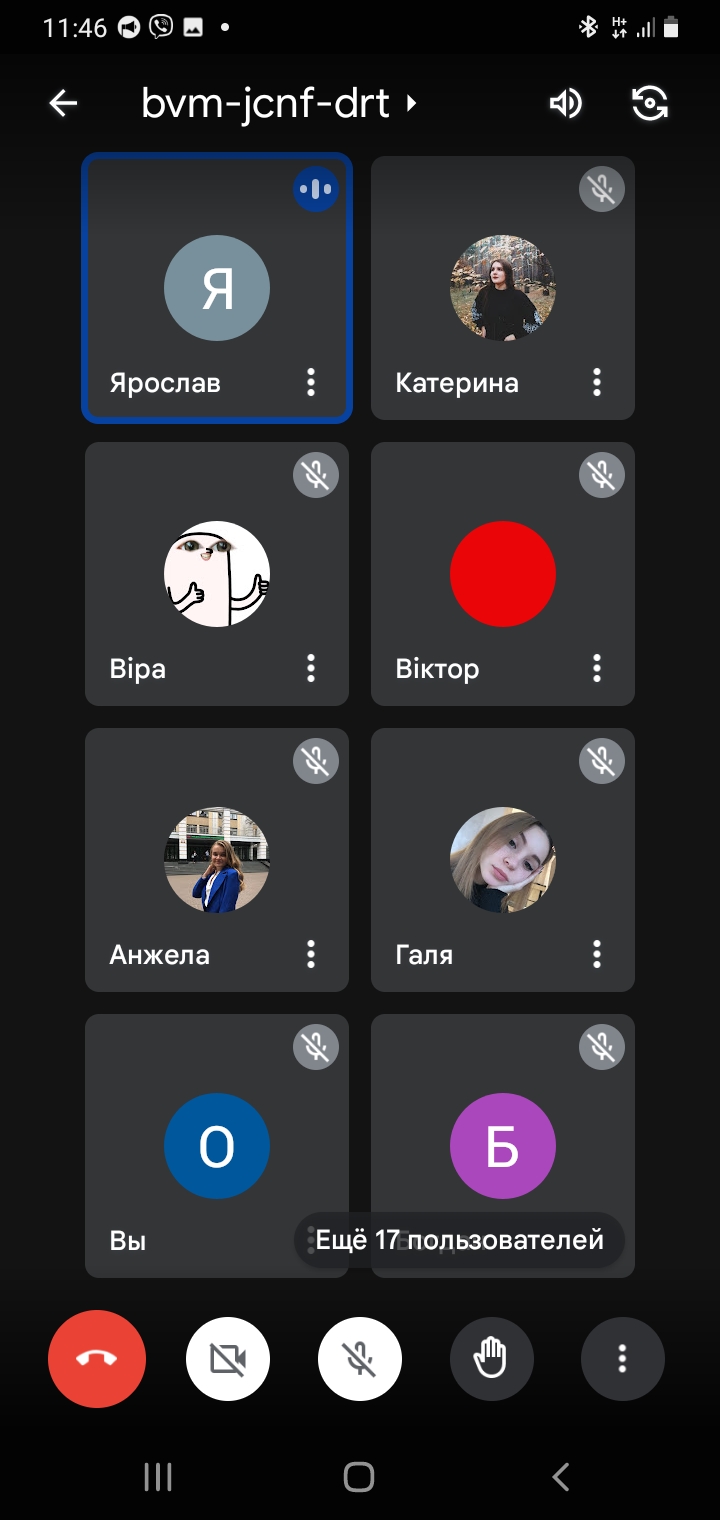Hang up the call
This screenshot has width=720, height=1520.
pyautogui.click(x=97, y=1359)
